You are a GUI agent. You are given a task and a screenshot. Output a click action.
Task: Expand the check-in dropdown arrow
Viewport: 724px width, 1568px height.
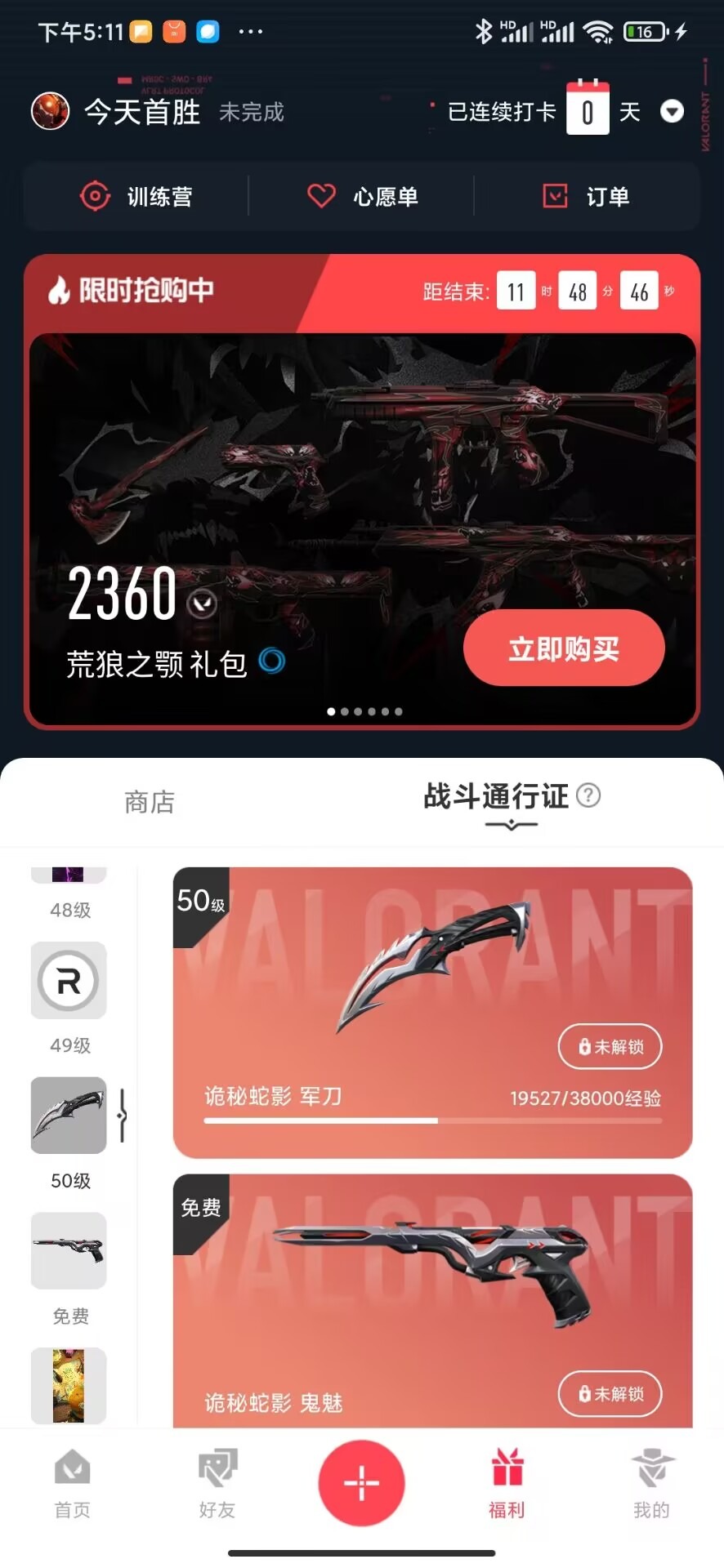tap(672, 111)
